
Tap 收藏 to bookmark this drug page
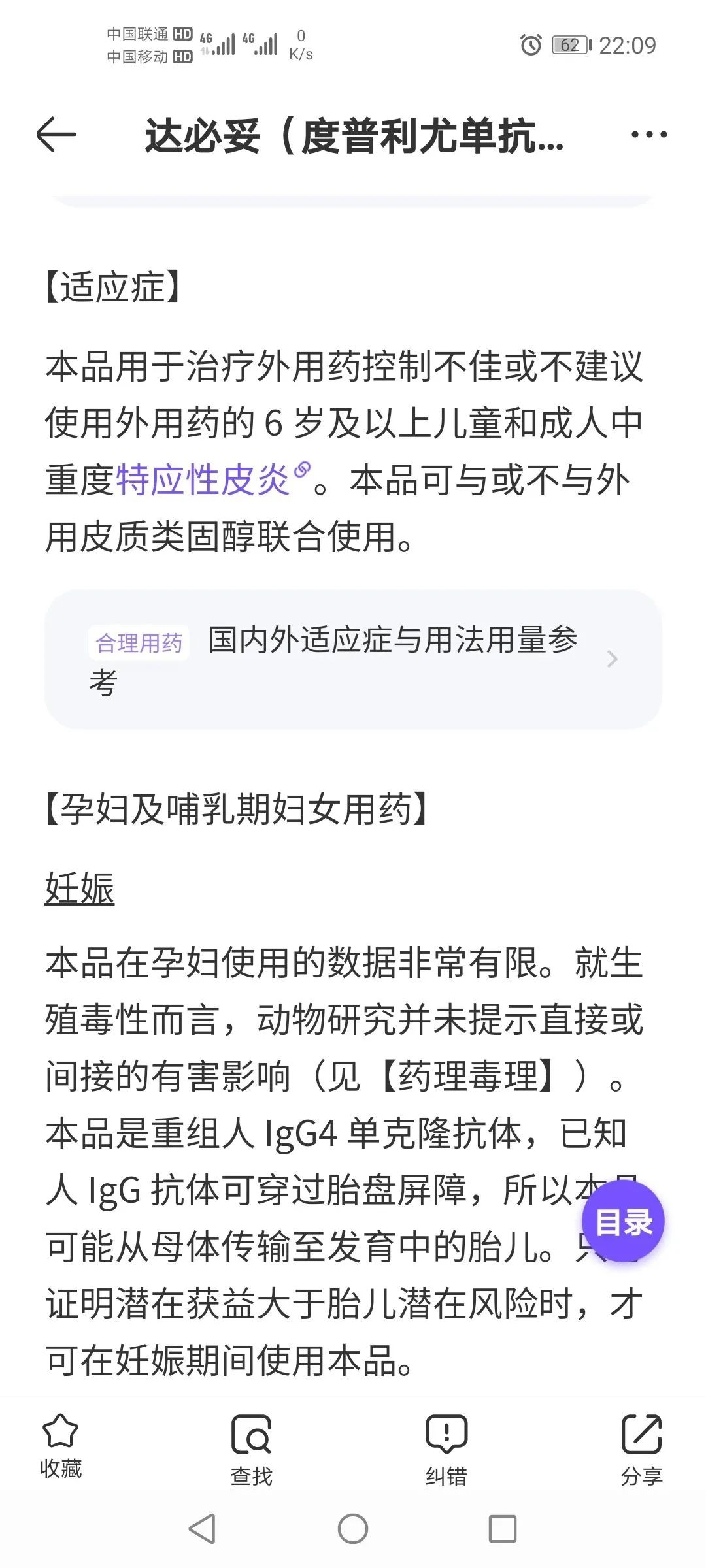click(x=60, y=1445)
